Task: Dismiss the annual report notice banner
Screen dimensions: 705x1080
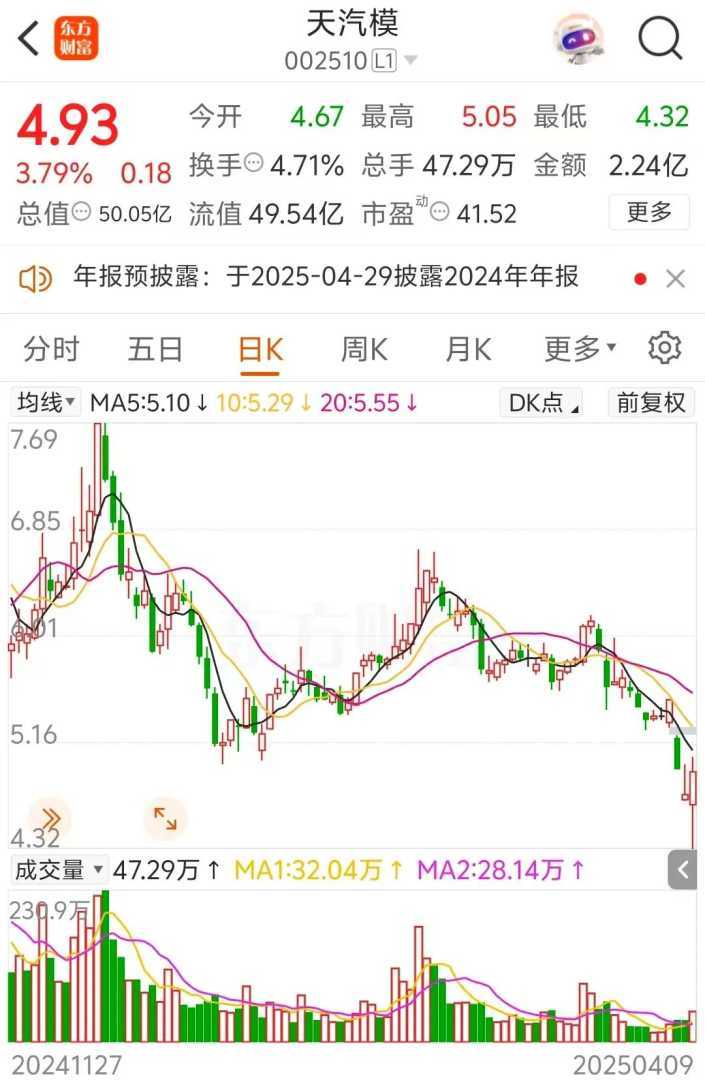Action: point(676,279)
